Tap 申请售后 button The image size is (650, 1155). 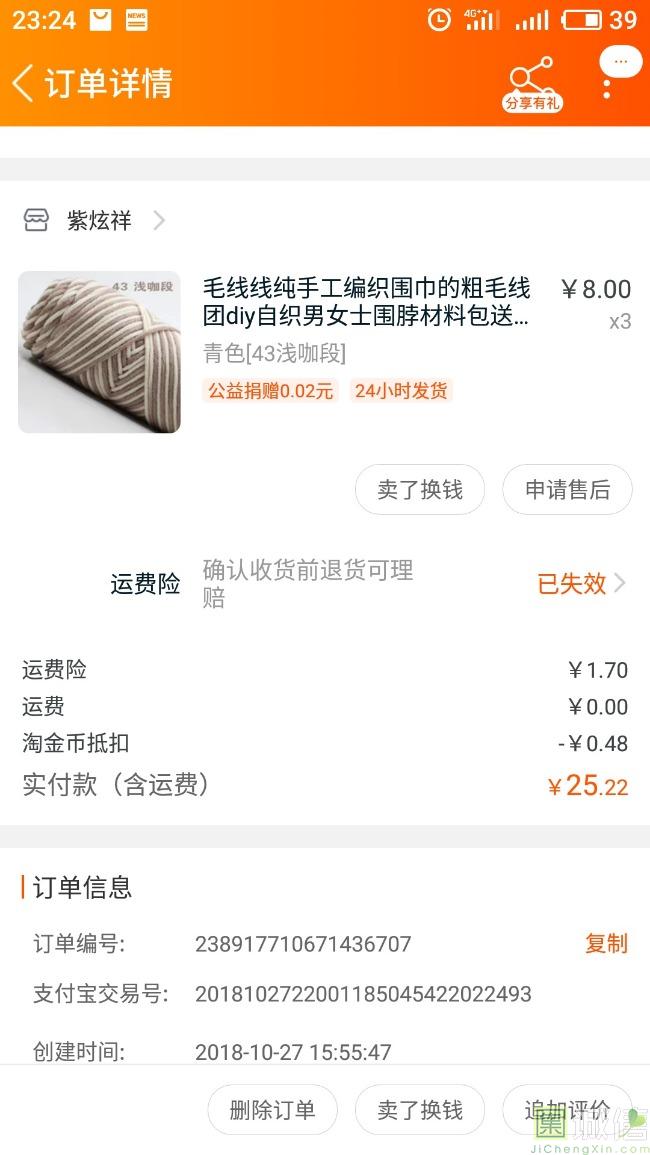click(x=567, y=490)
